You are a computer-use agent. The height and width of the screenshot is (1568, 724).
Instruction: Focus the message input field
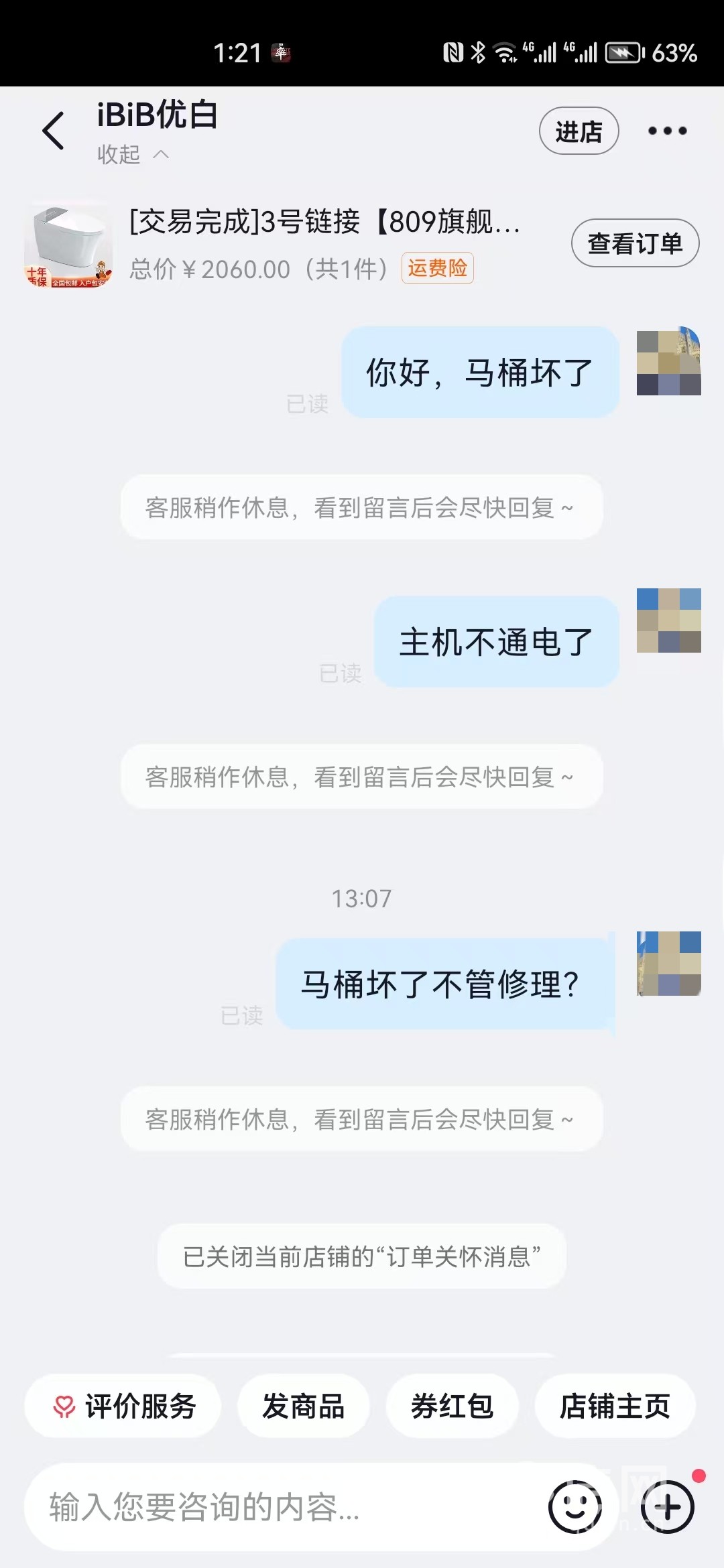(x=282, y=1507)
